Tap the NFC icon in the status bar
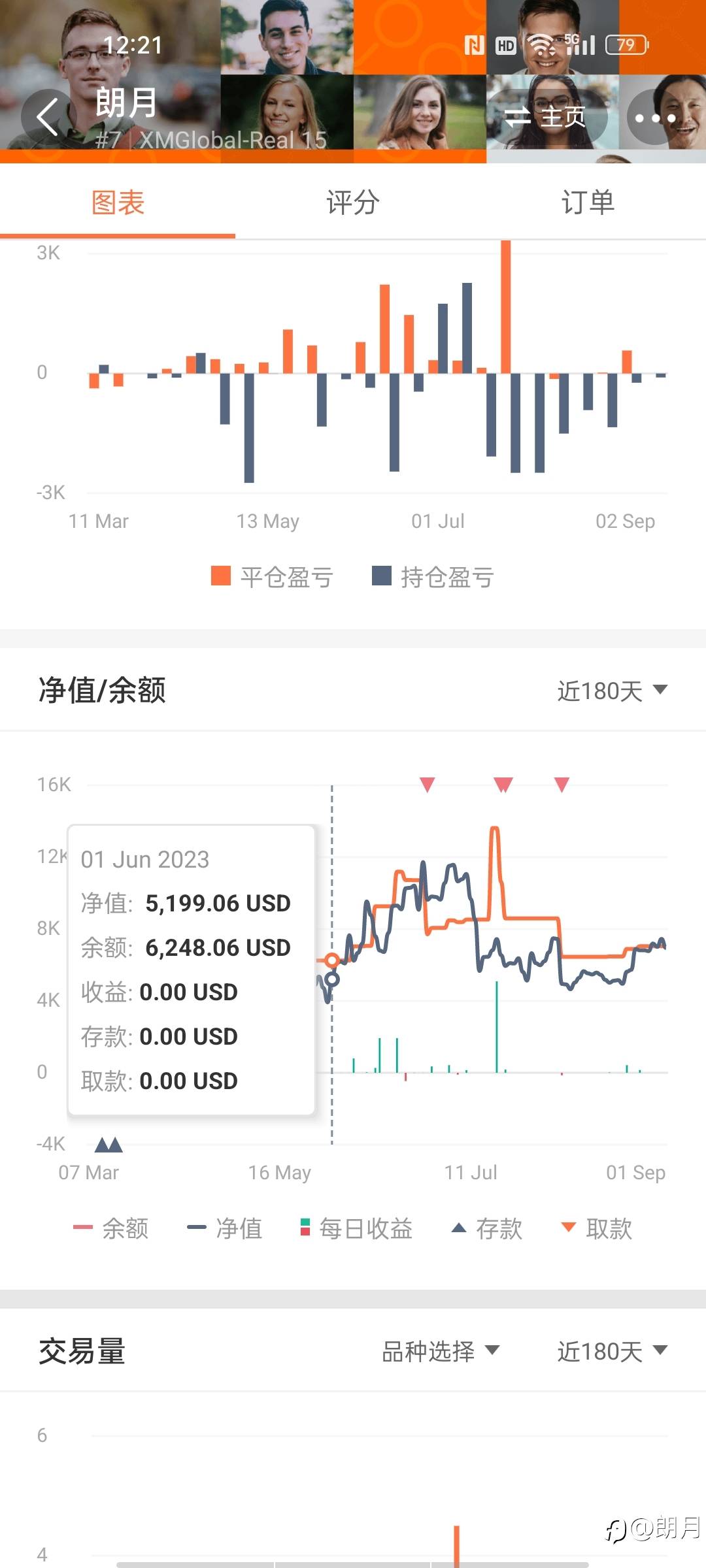Screen dimensions: 706x1568 473,44
